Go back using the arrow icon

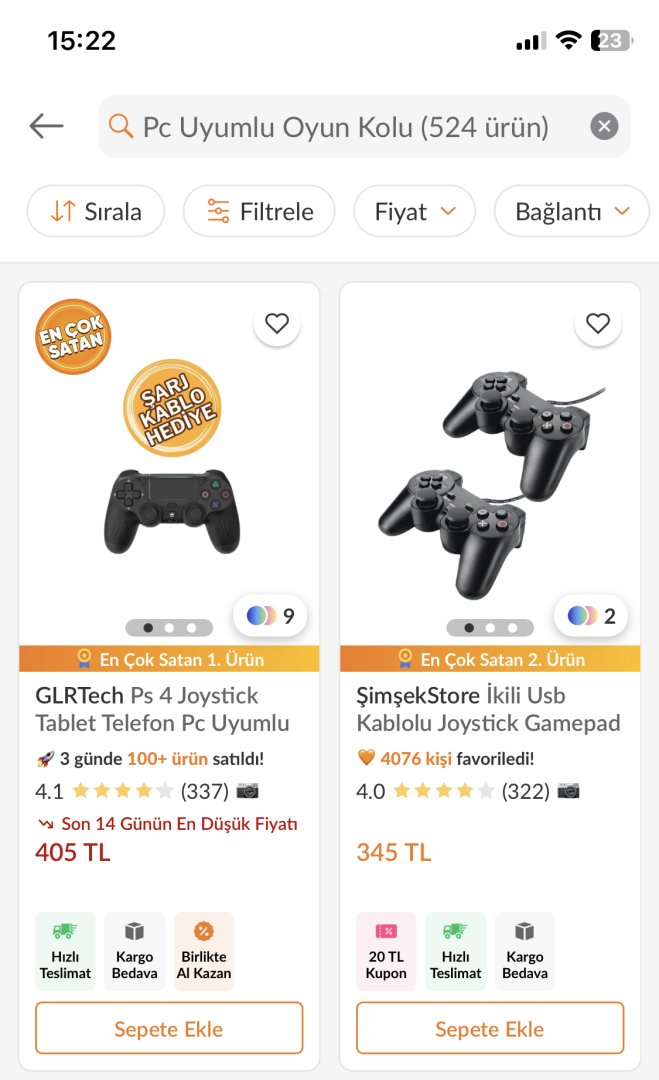coord(46,126)
